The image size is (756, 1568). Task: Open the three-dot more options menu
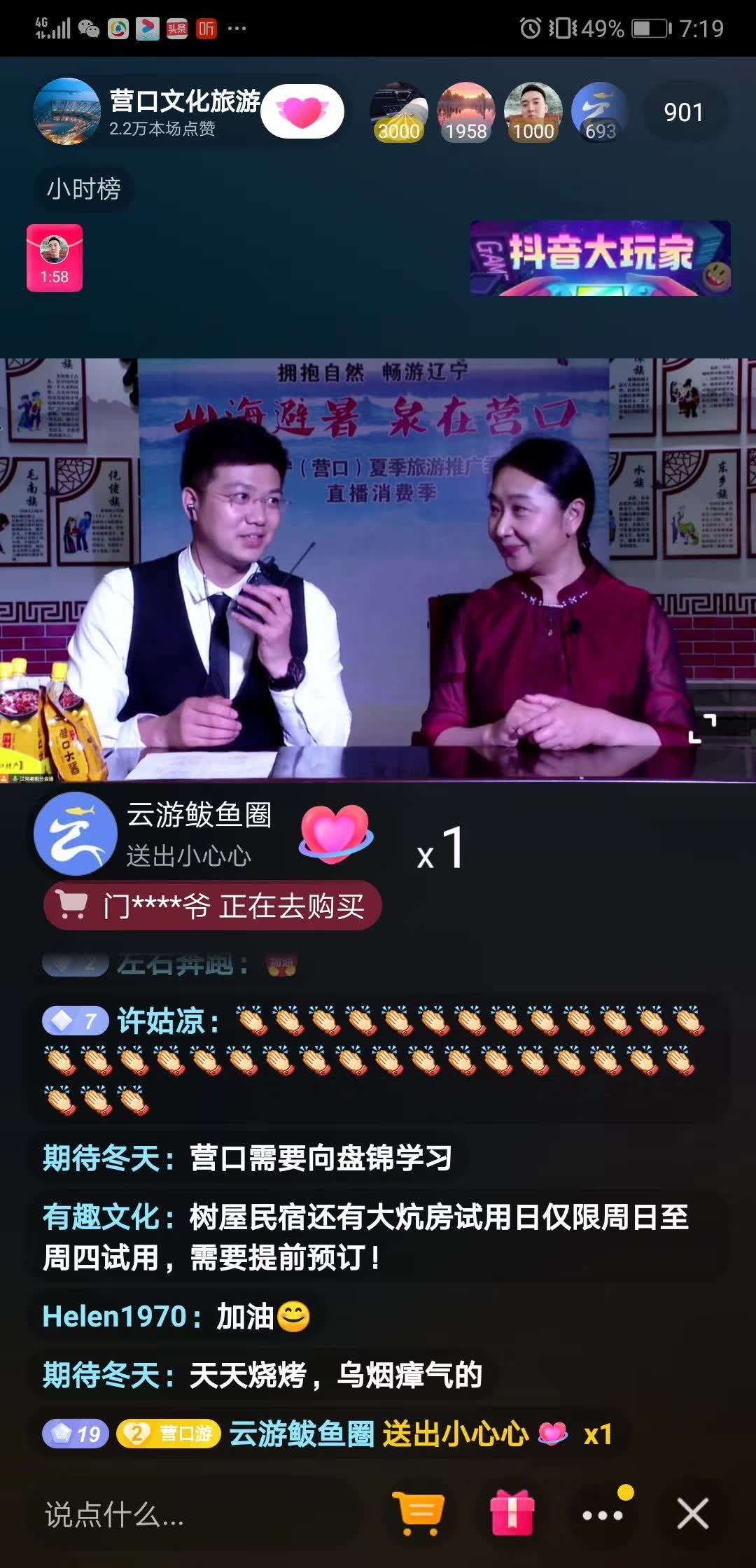click(x=603, y=1514)
